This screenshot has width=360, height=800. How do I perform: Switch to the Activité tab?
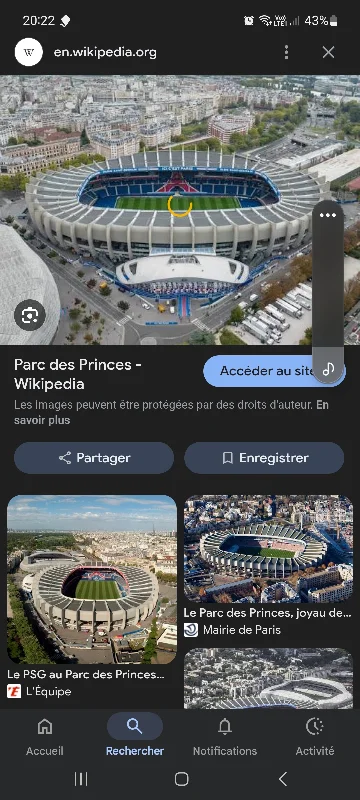pyautogui.click(x=315, y=736)
